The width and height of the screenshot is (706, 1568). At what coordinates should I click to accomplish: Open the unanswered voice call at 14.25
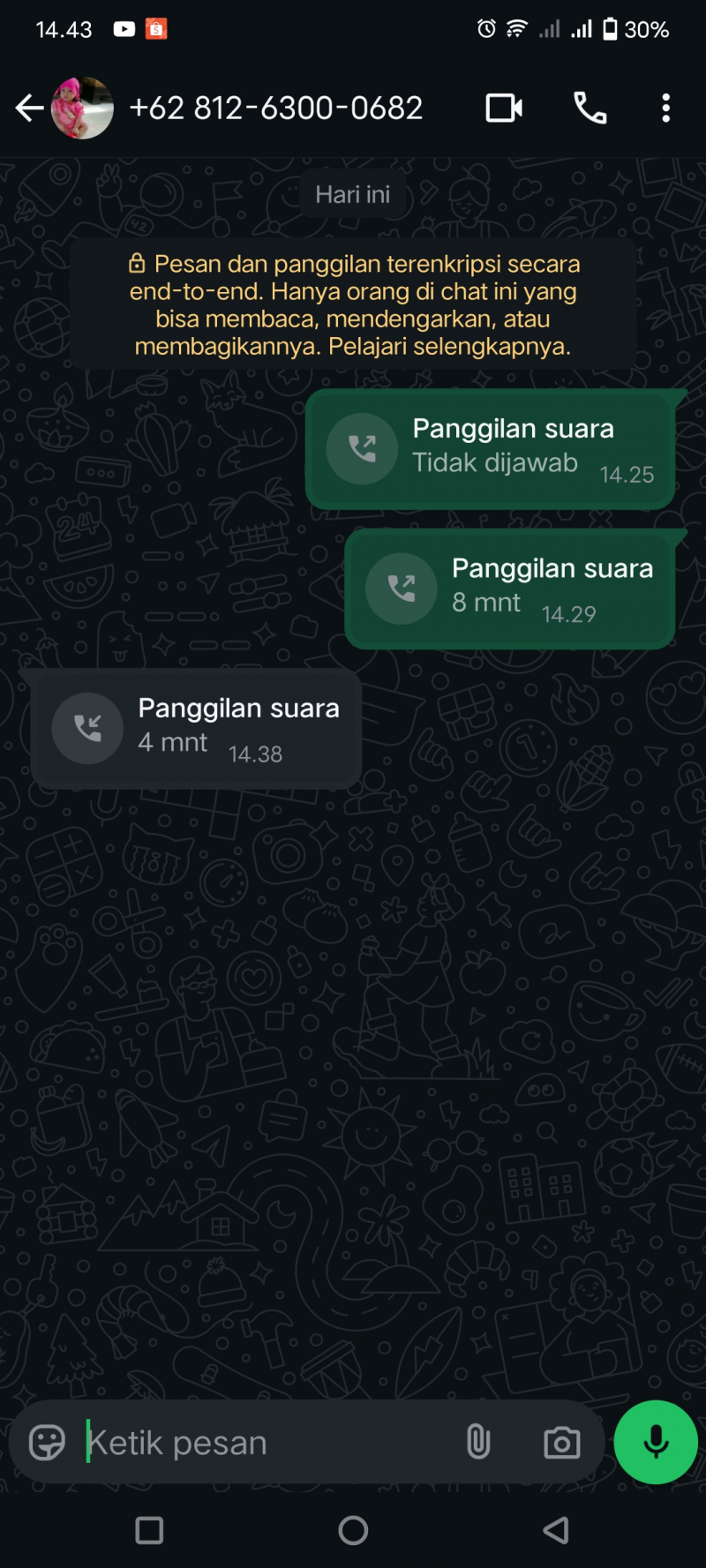[491, 449]
